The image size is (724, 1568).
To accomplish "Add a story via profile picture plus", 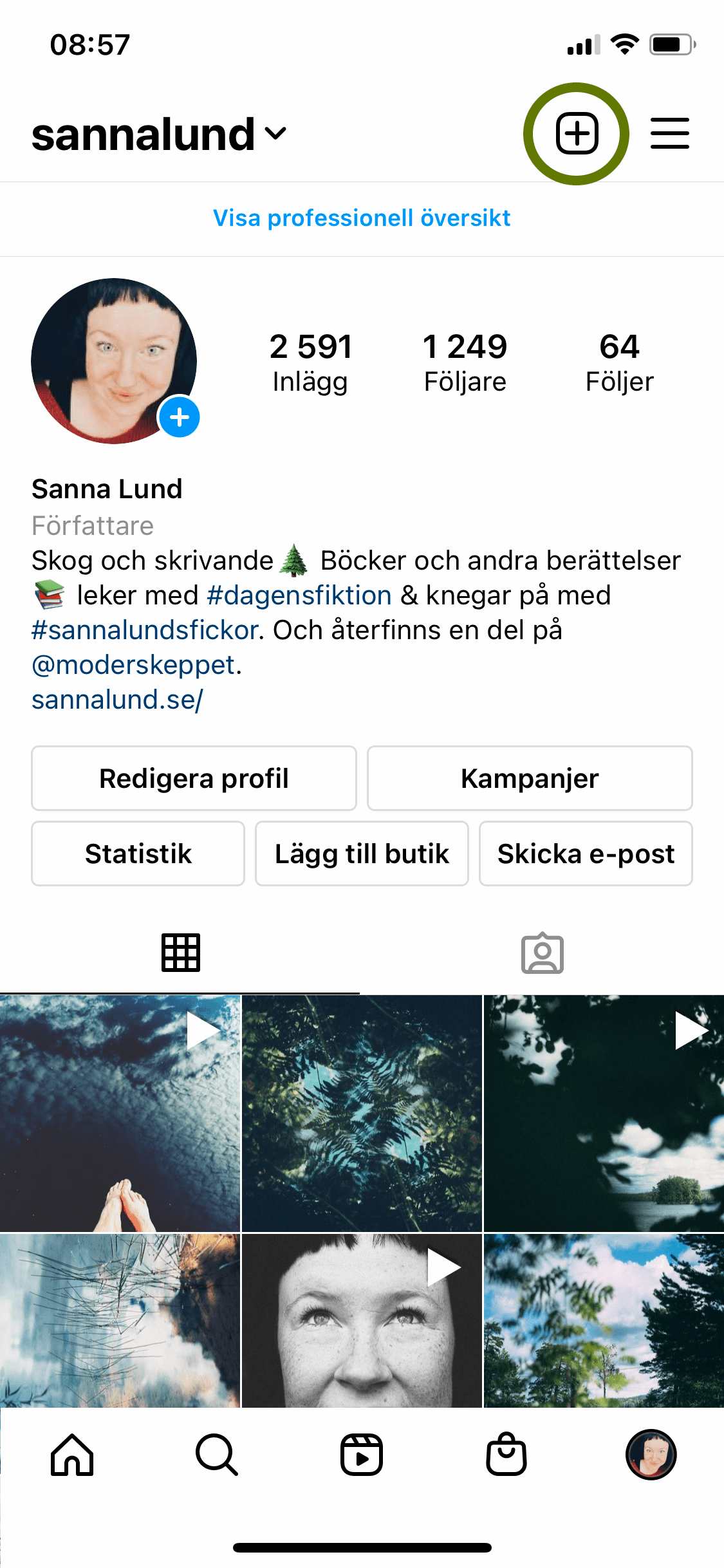I will click(180, 417).
